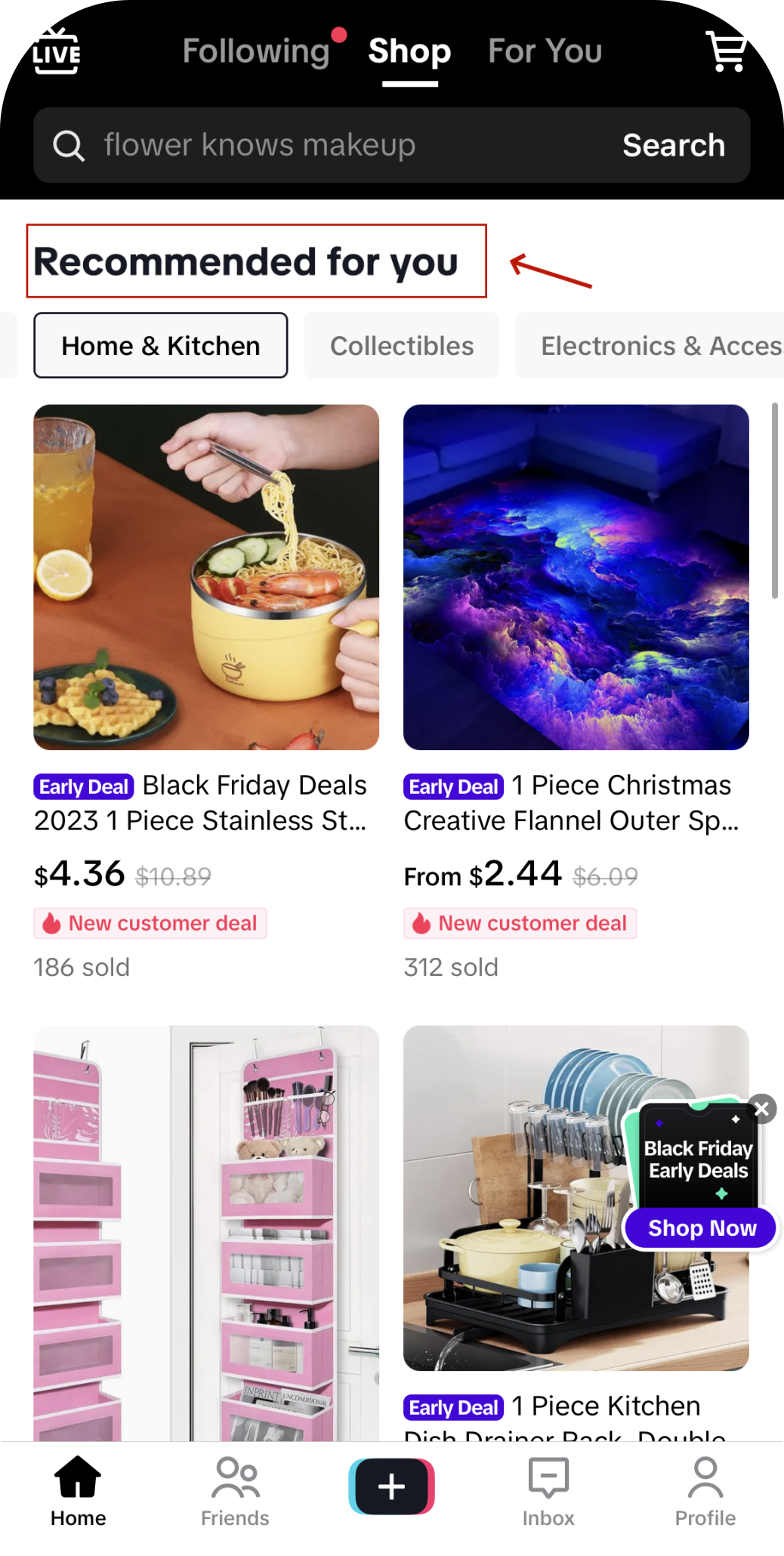Open the Christmas flannel rug product
The height and width of the screenshot is (1556, 784).
coord(576,578)
